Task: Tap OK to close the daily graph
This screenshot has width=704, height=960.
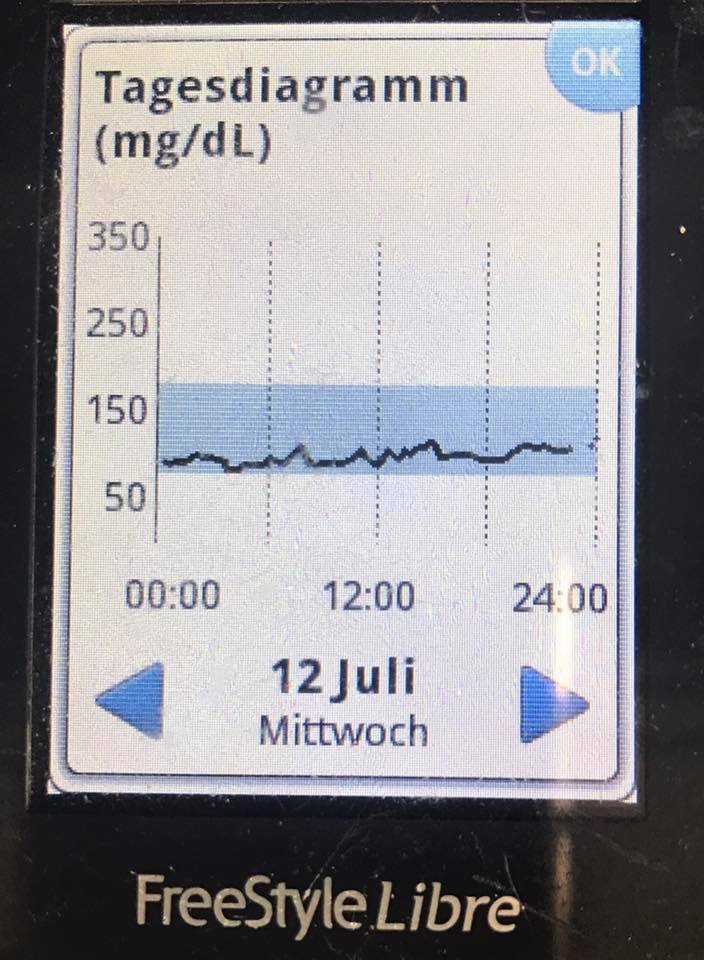Action: (x=595, y=66)
